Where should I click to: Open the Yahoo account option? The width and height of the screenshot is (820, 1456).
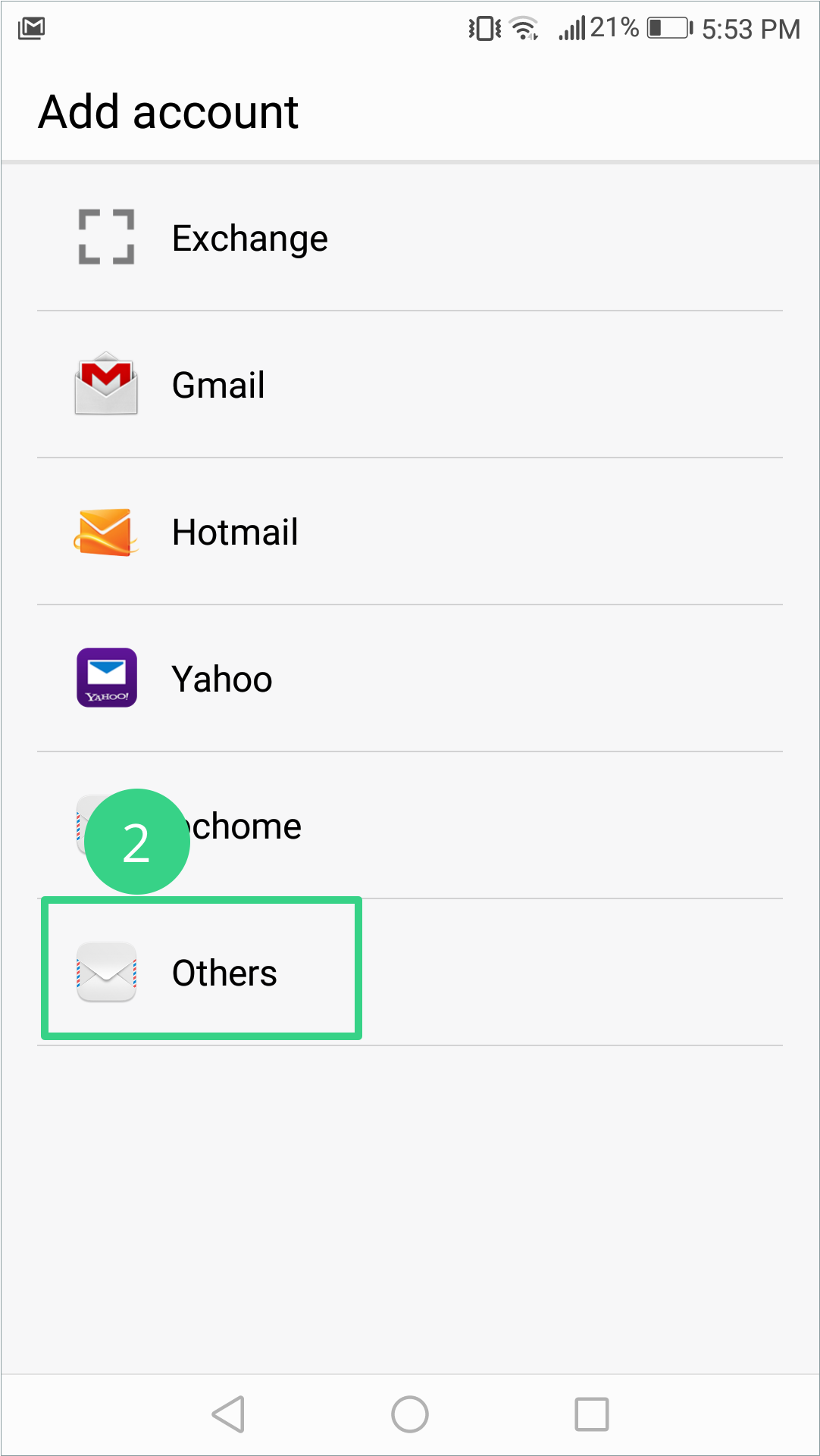pos(221,679)
